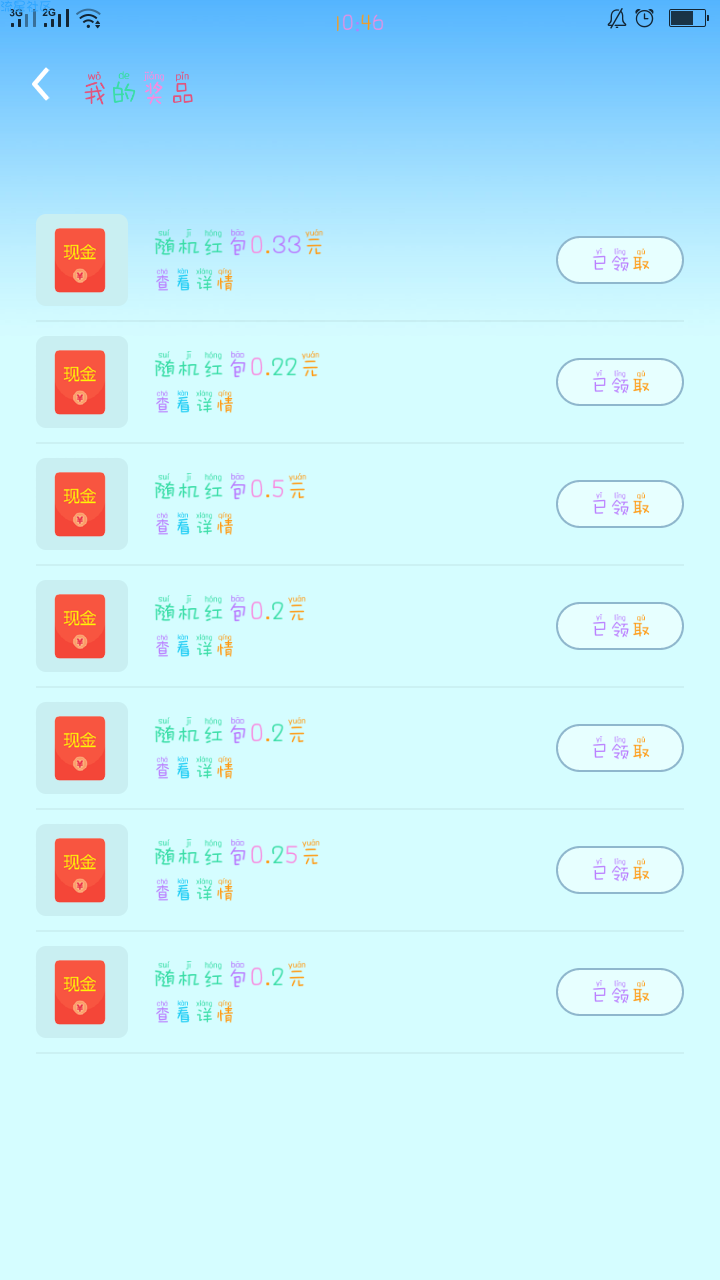
Task: Tap 已领取 next to the 0.5元 red envelope
Action: (620, 504)
